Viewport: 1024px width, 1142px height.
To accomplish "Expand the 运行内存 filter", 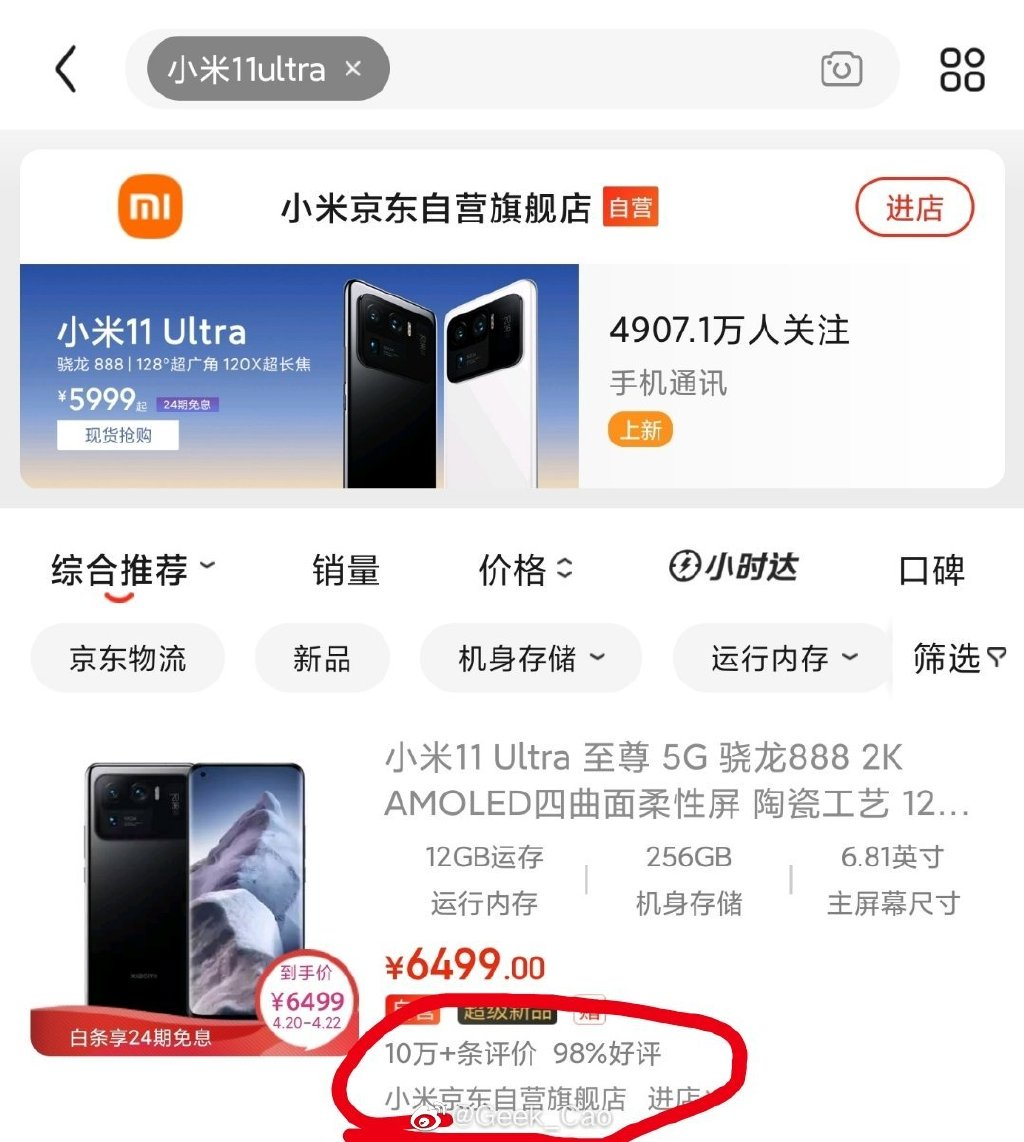I will [x=783, y=659].
